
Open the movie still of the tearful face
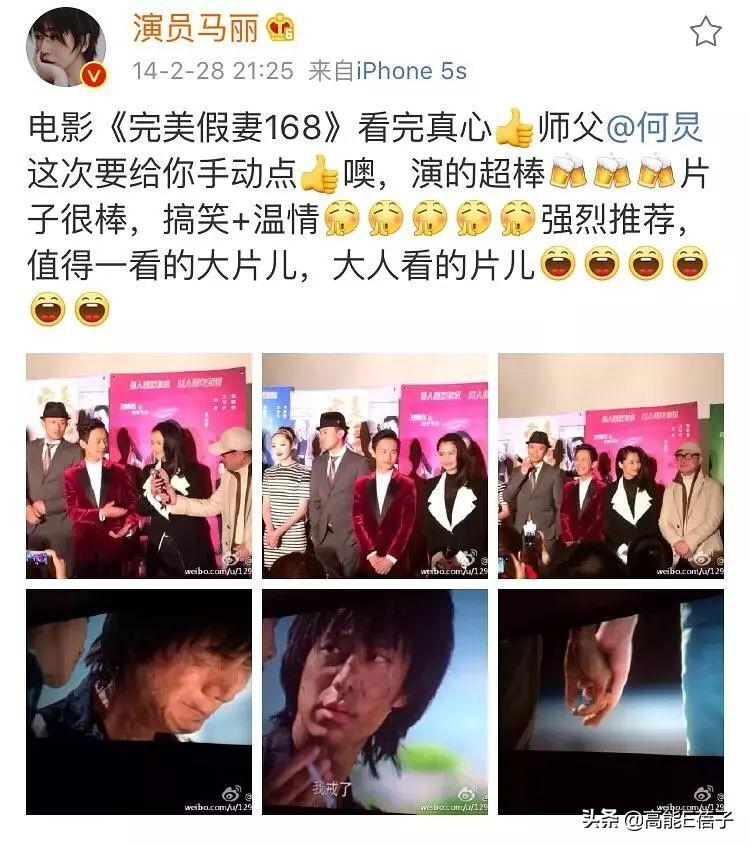pyautogui.click(x=139, y=701)
